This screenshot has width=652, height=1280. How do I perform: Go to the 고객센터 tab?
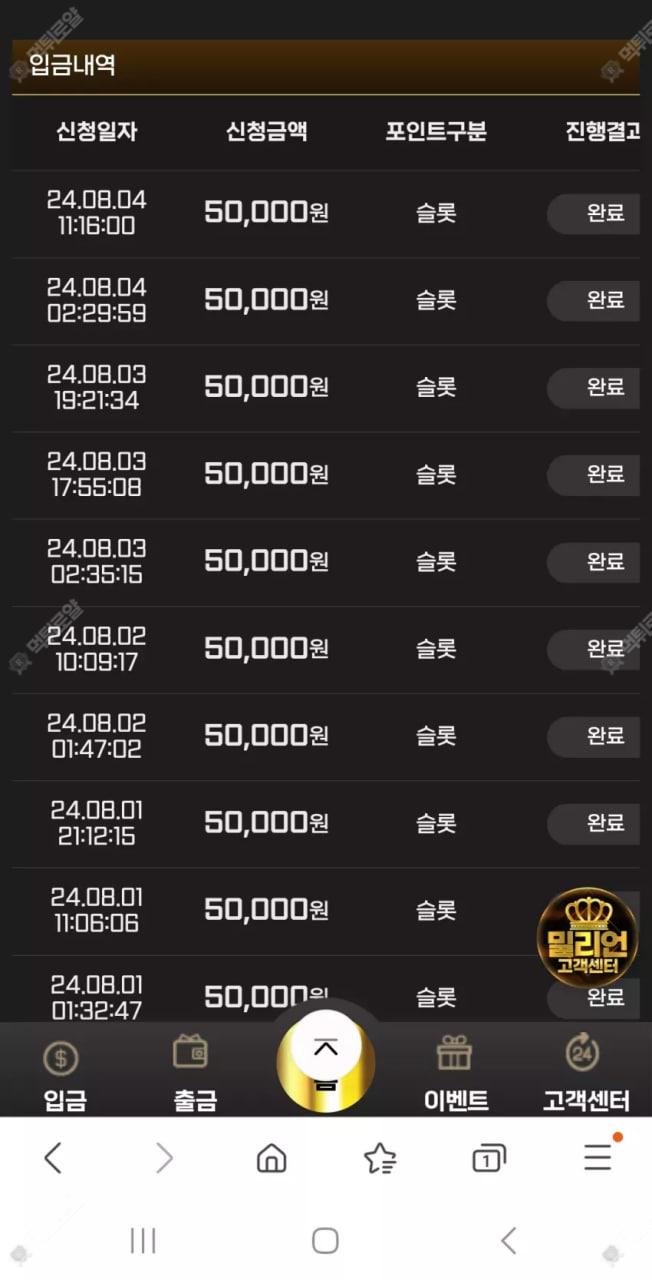pyautogui.click(x=586, y=1074)
